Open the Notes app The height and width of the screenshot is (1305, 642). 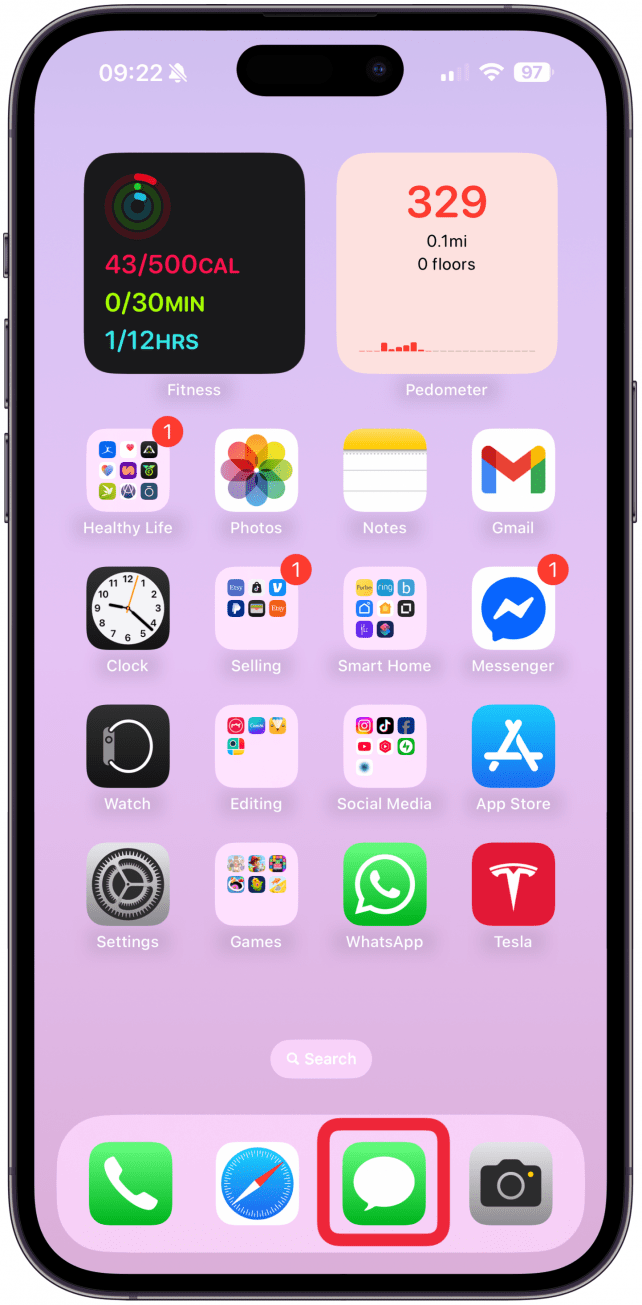click(385, 470)
